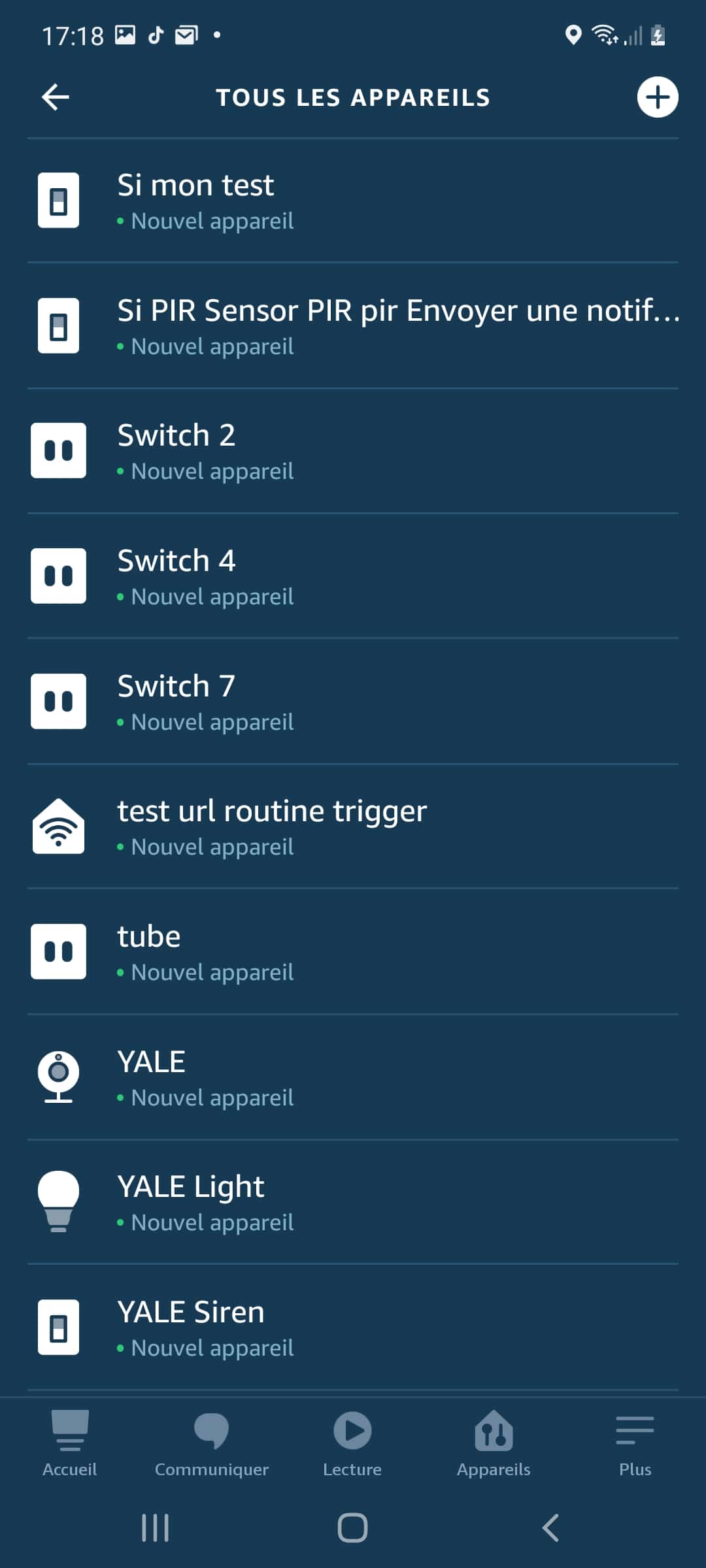Open Switch 4 device details
This screenshot has width=706, height=1568.
tap(353, 576)
